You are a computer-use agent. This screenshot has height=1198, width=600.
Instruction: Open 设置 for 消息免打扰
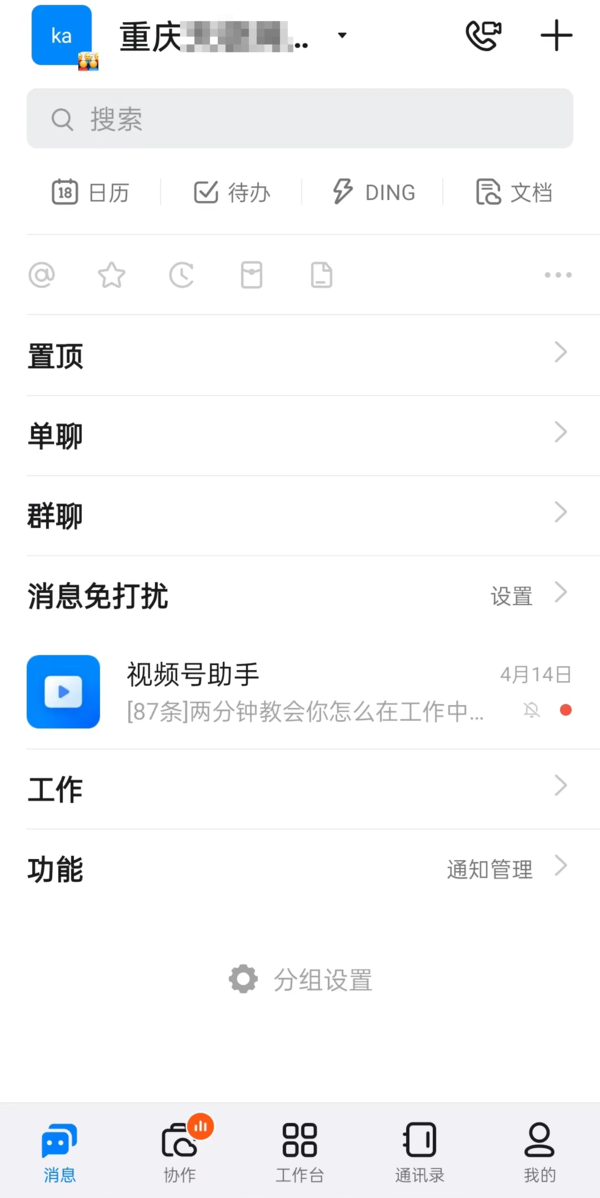pos(512,597)
